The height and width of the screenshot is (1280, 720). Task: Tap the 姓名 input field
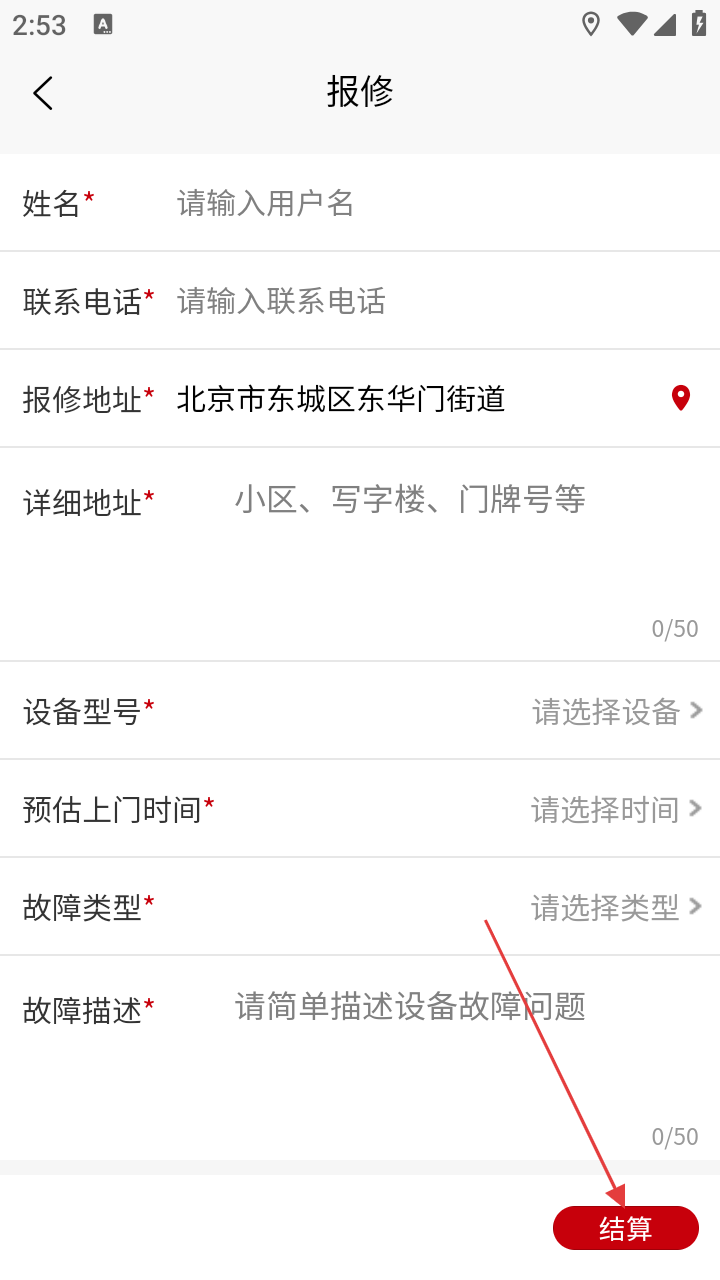click(440, 203)
